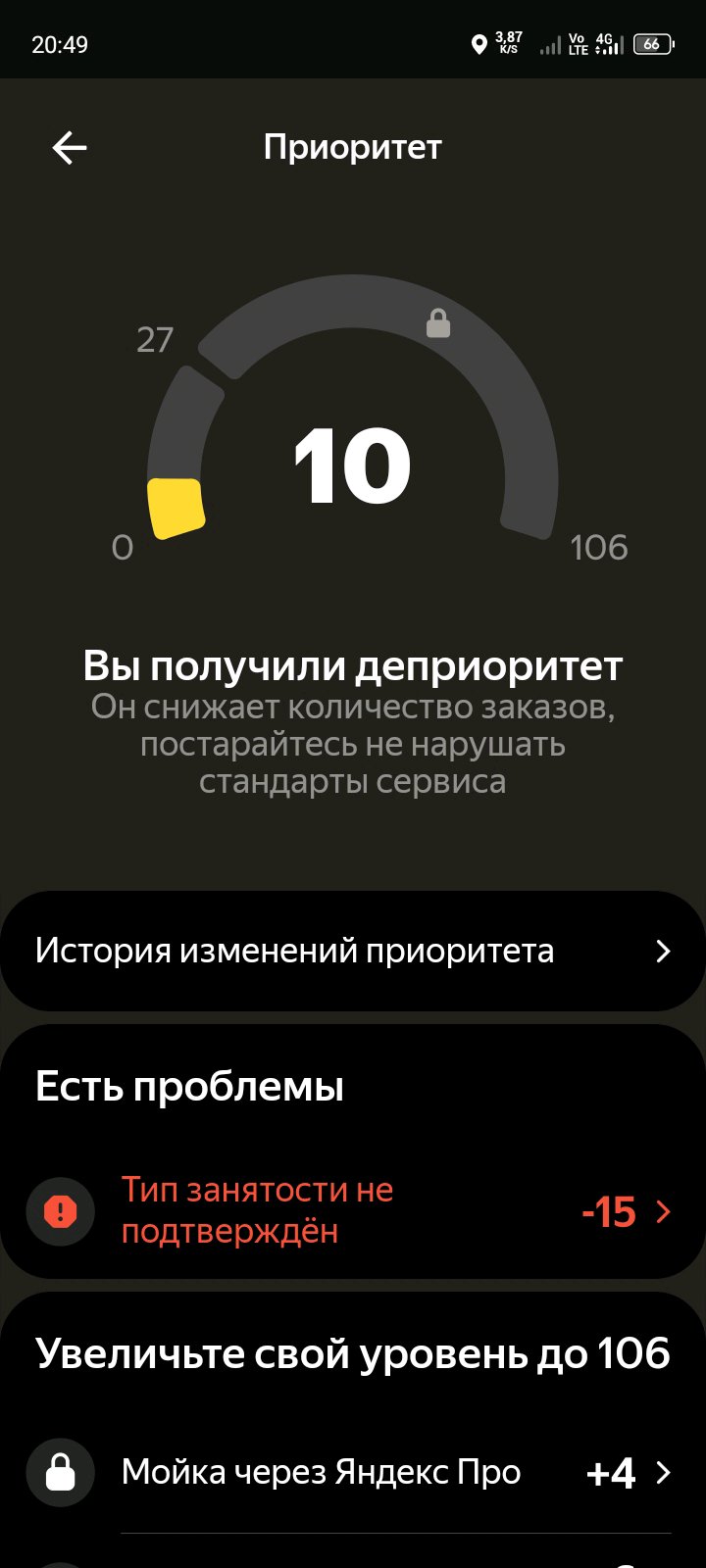Open Мойка через Яндекс Про row
This screenshot has height=1568, width=706.
coord(353,1472)
